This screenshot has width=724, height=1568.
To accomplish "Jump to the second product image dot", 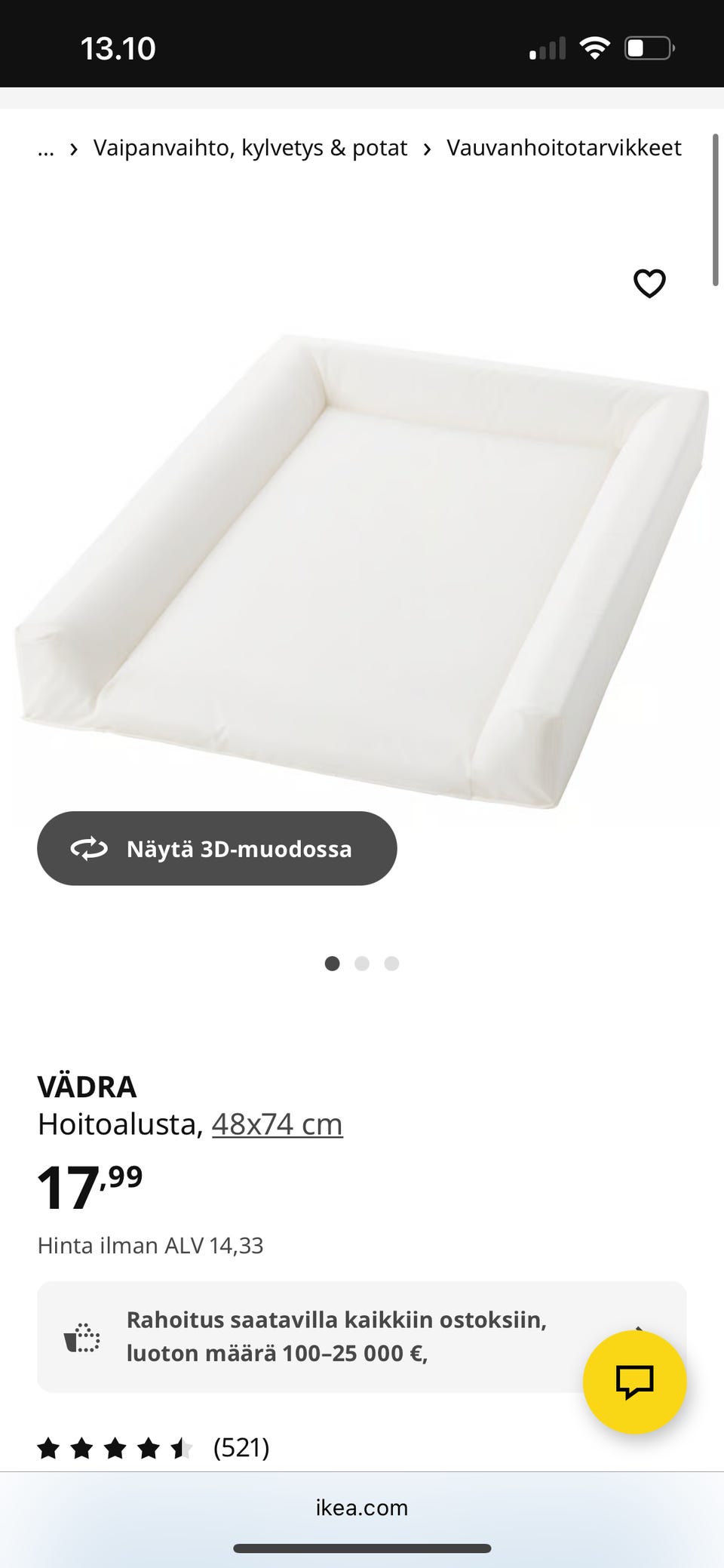I will (x=362, y=964).
